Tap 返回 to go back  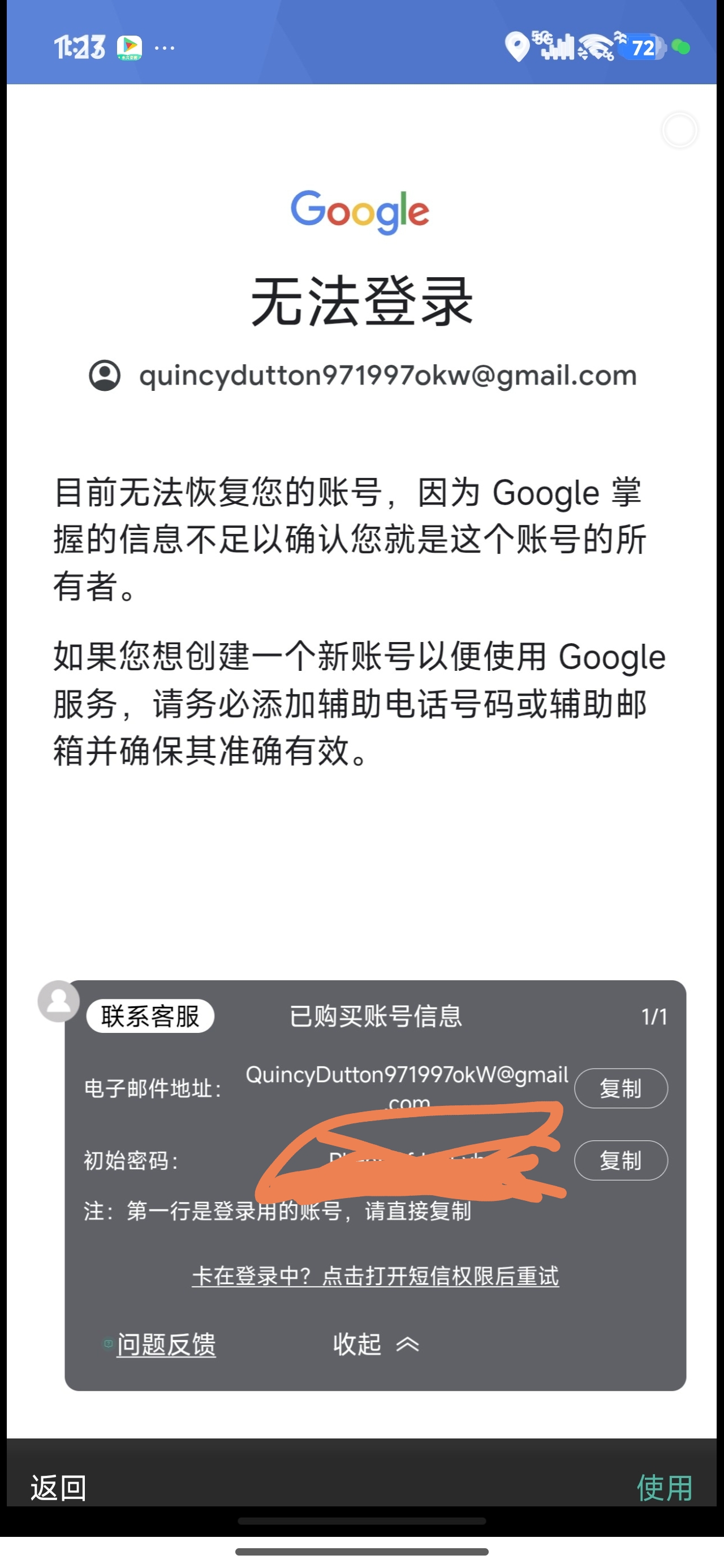click(x=58, y=1488)
